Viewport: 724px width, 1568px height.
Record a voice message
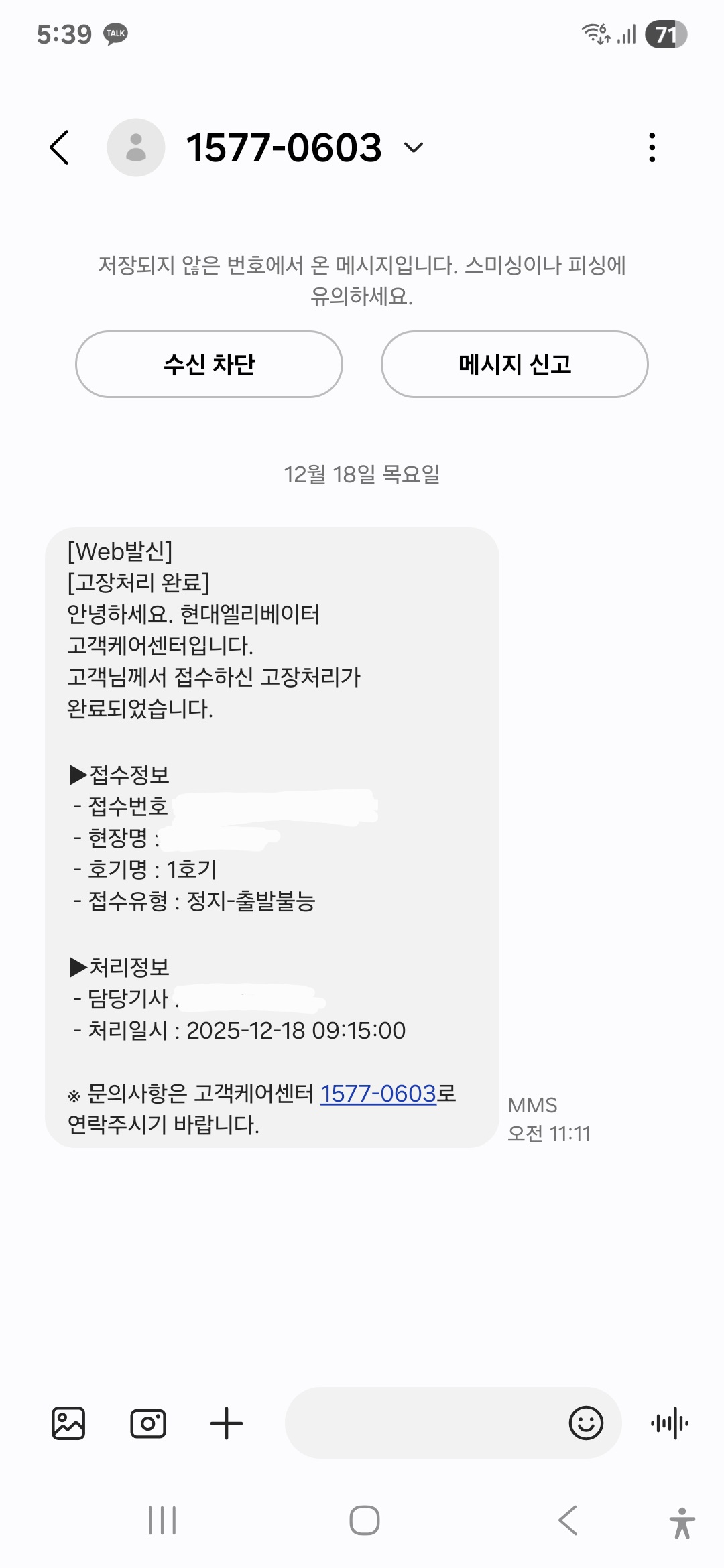click(x=669, y=1423)
